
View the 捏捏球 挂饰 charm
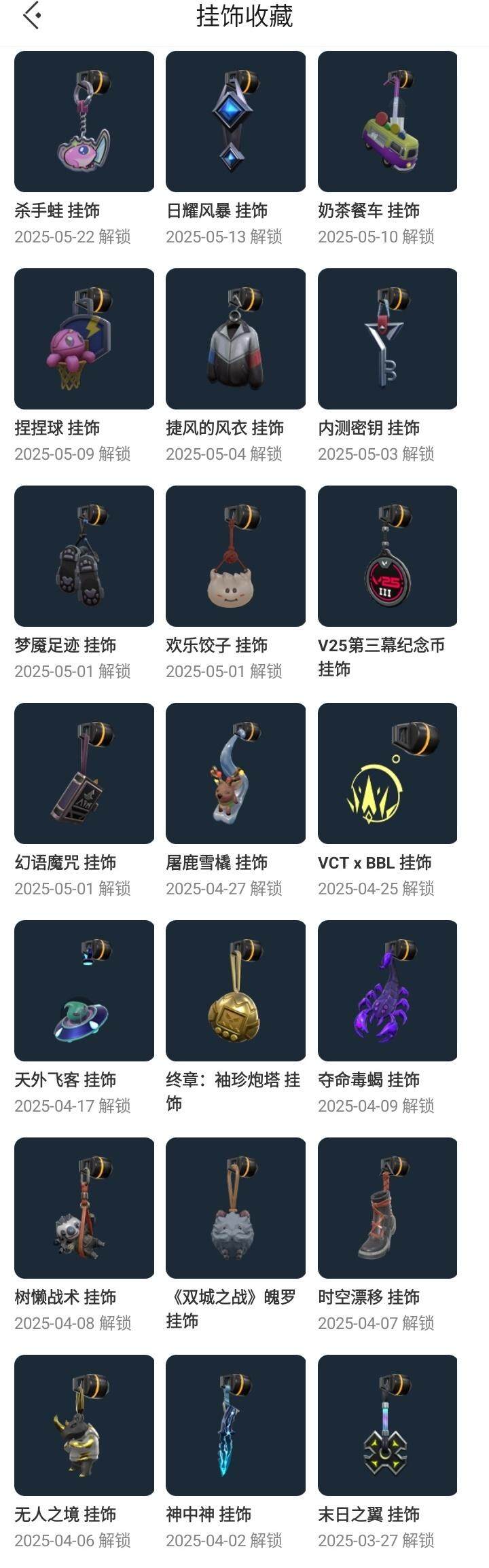click(84, 339)
